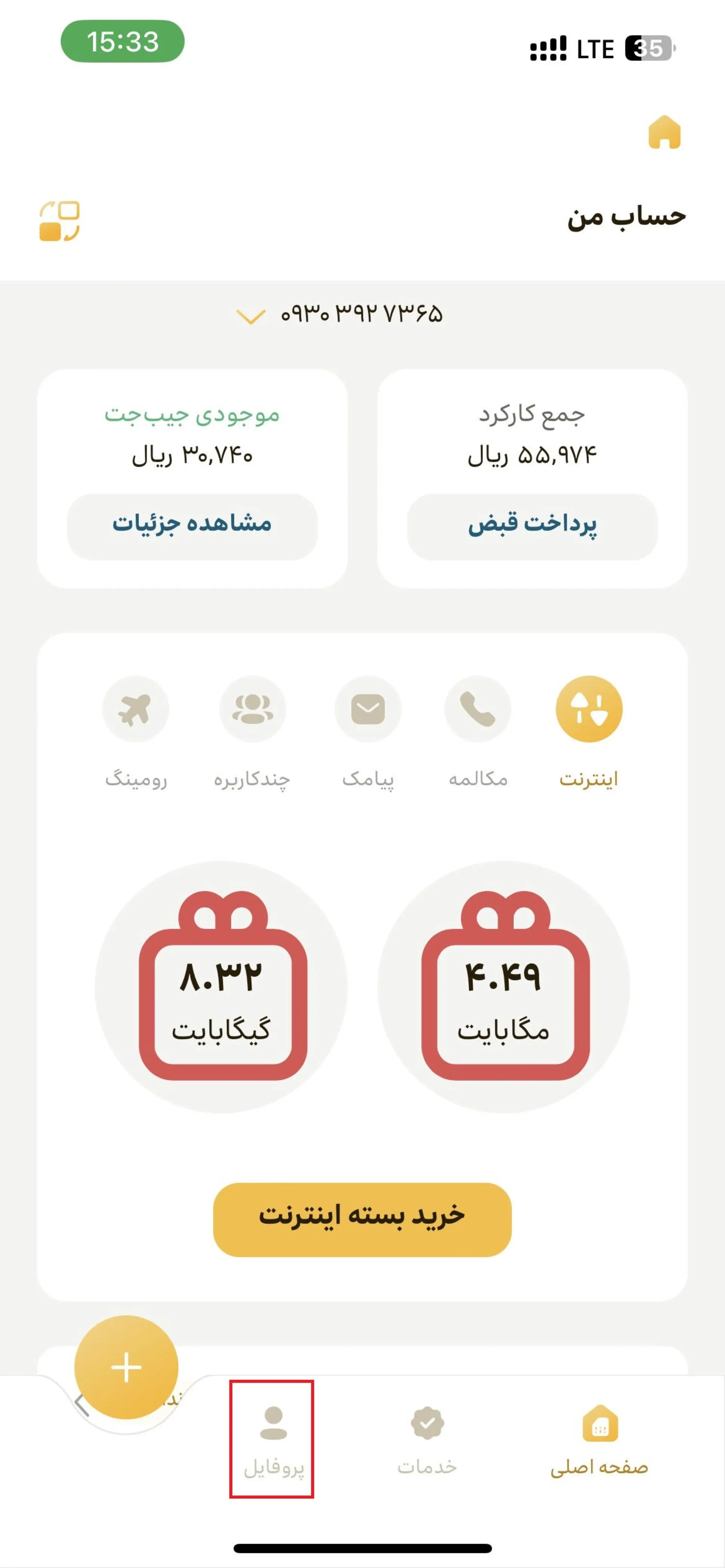This screenshot has height=1568, width=725.
Task: Tap the widget layout switch icon
Action: (60, 221)
